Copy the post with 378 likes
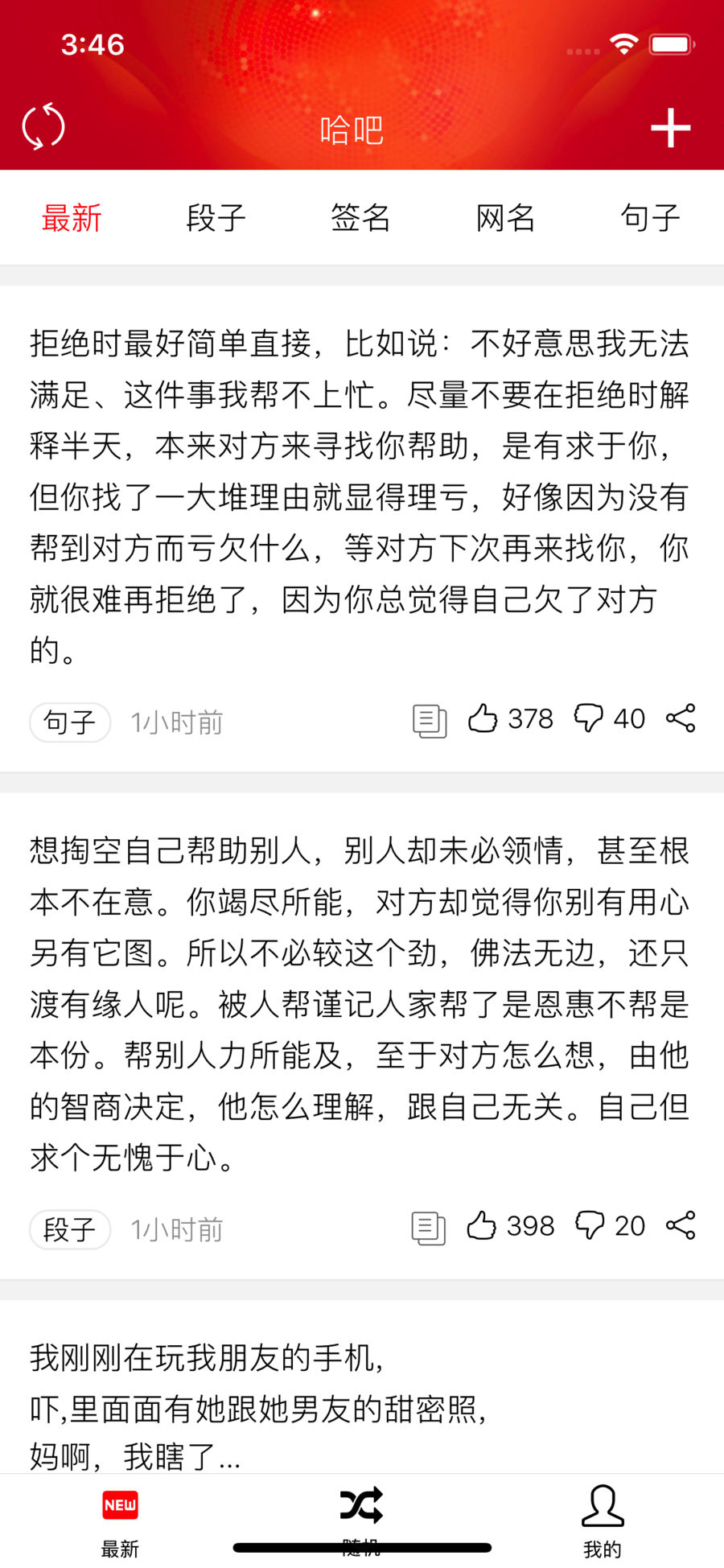 (430, 720)
